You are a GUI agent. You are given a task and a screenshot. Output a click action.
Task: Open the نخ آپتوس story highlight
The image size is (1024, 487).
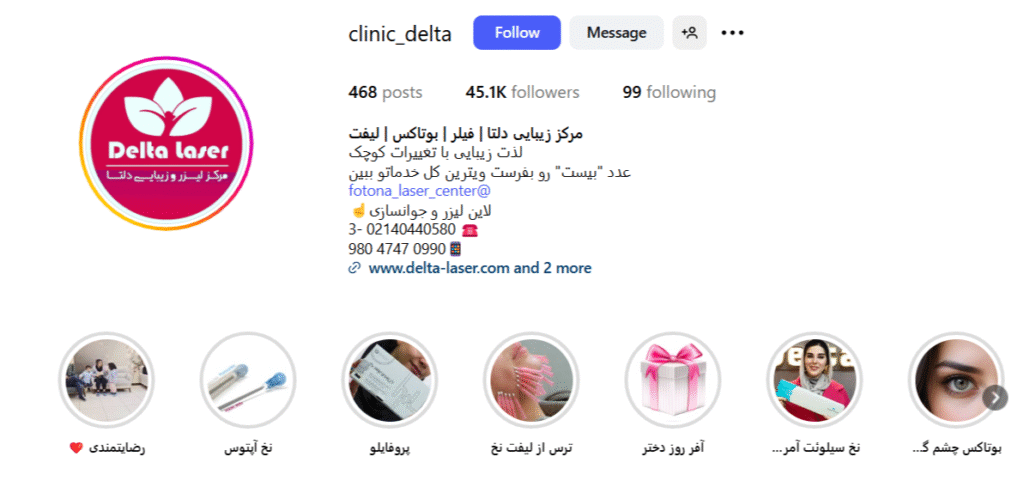pyautogui.click(x=248, y=381)
